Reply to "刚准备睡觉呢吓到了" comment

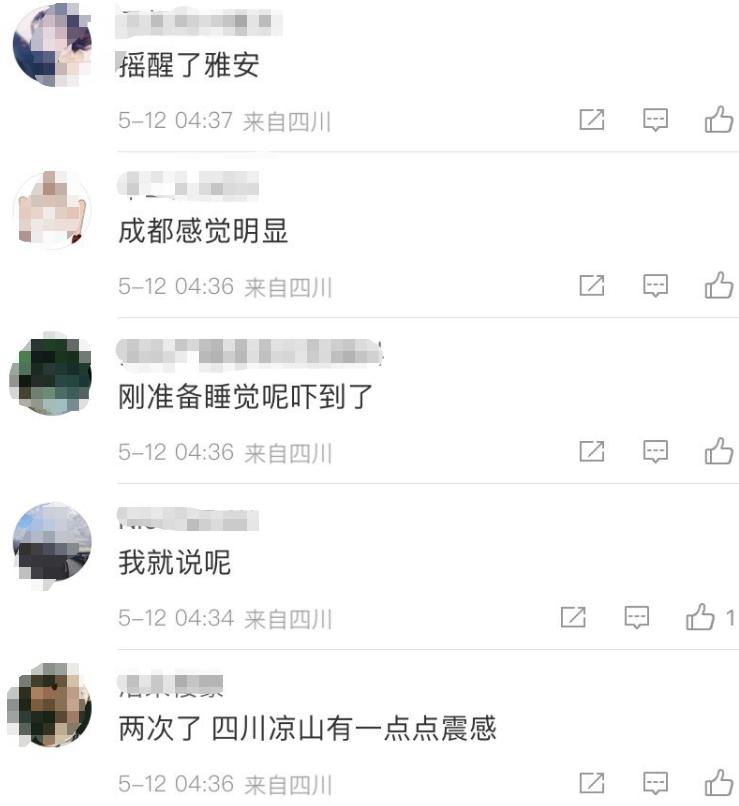click(655, 451)
